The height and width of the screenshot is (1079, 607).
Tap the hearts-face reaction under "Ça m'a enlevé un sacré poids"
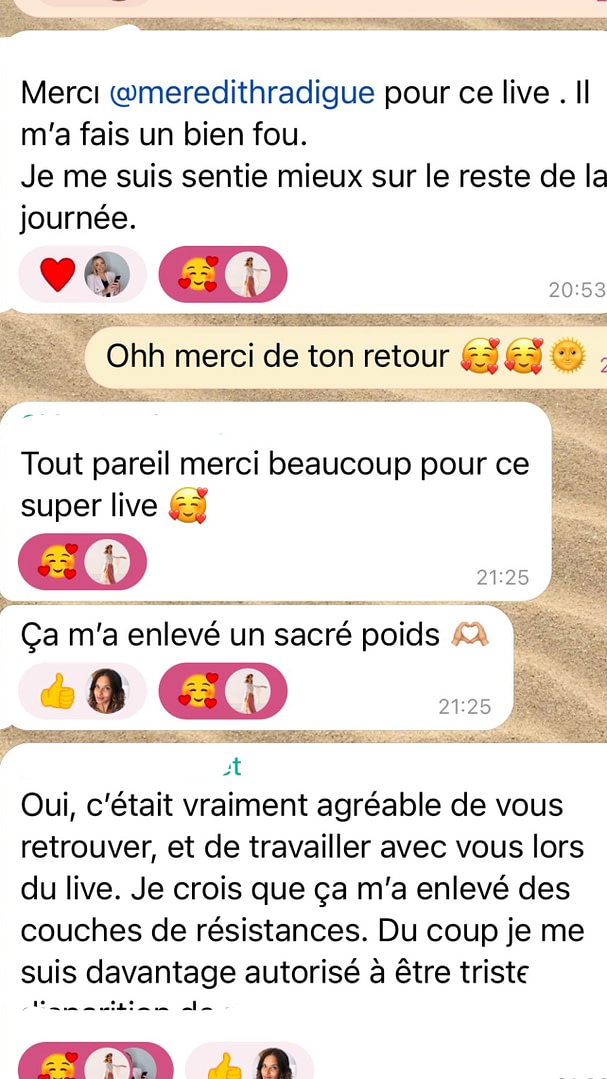pos(223,691)
